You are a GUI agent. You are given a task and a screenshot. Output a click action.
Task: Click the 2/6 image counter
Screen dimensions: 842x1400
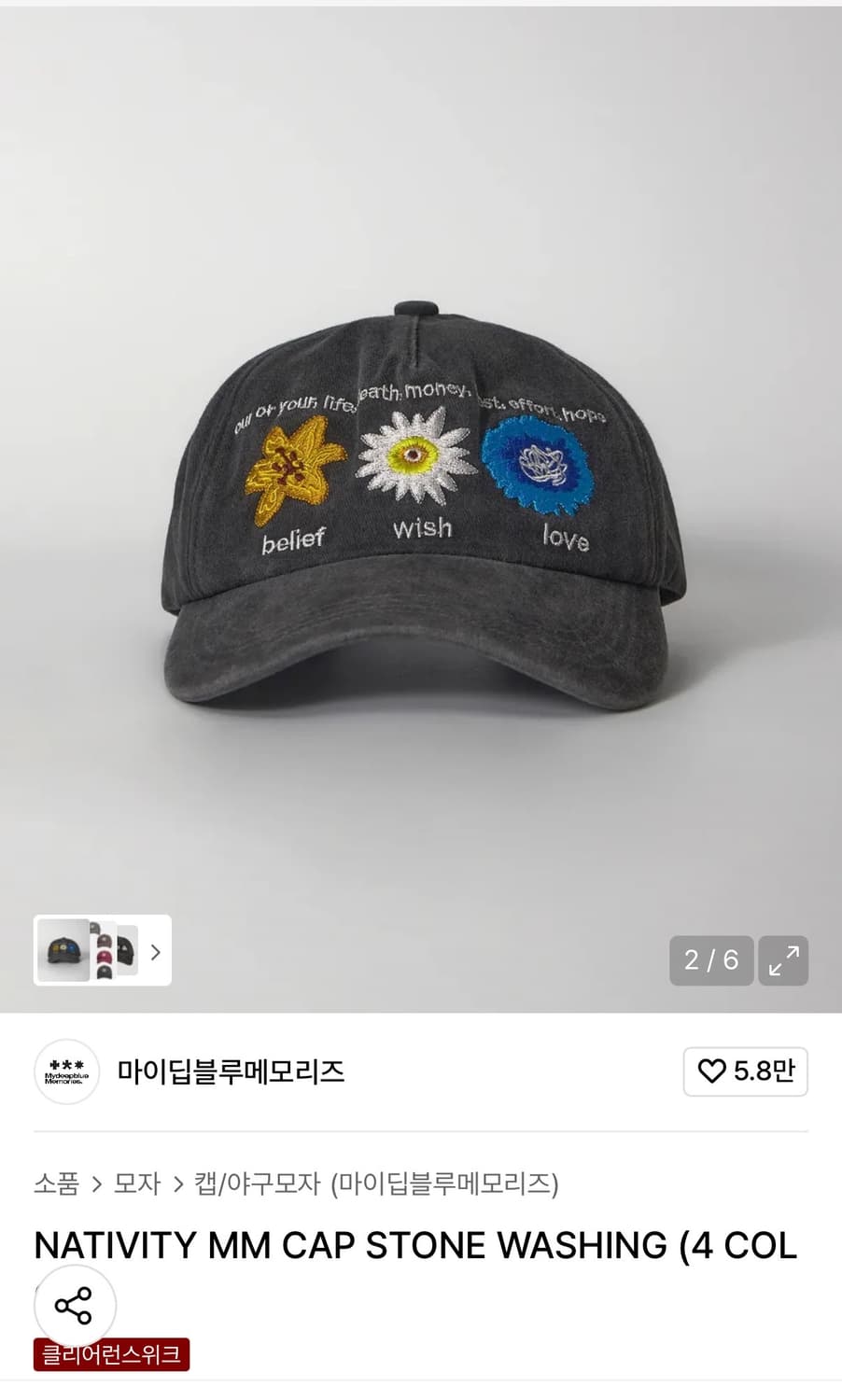pyautogui.click(x=711, y=960)
